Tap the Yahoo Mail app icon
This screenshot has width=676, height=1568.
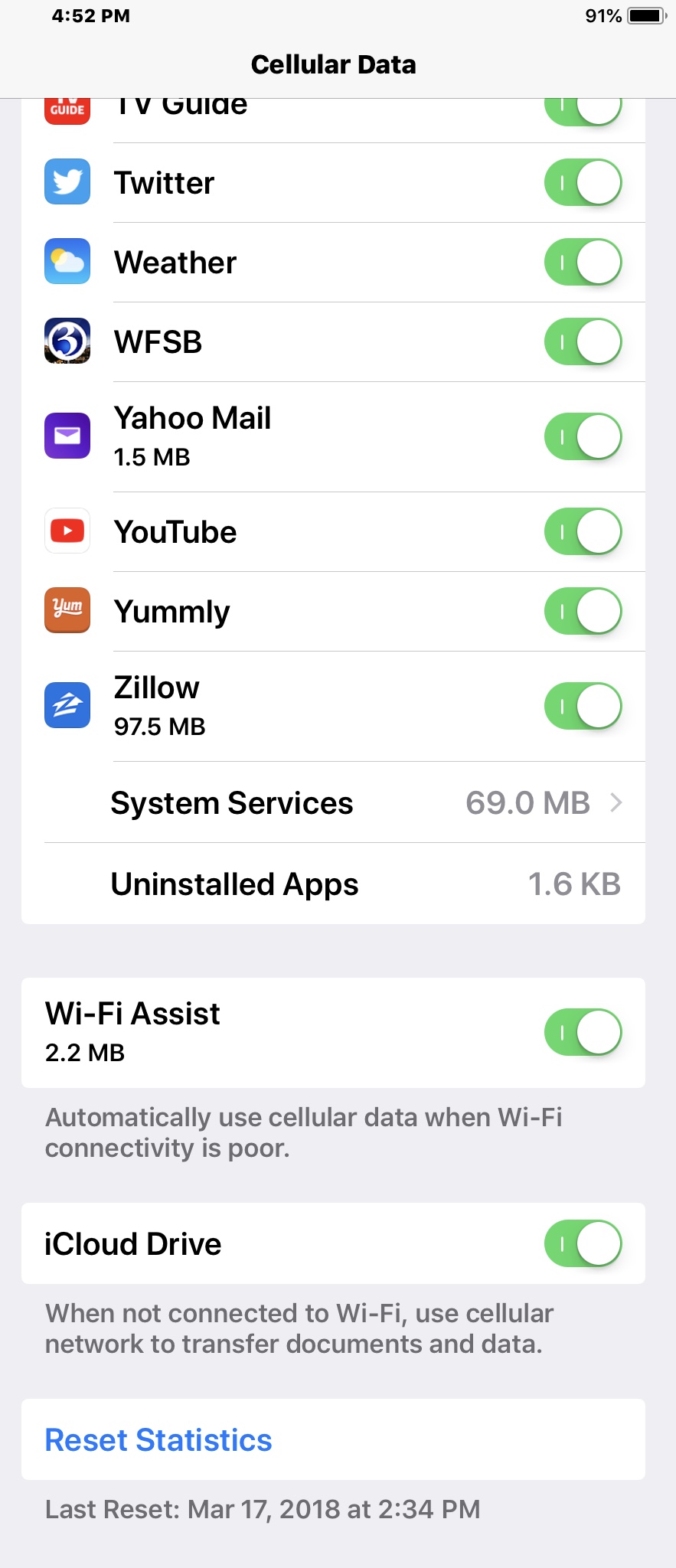pos(67,435)
